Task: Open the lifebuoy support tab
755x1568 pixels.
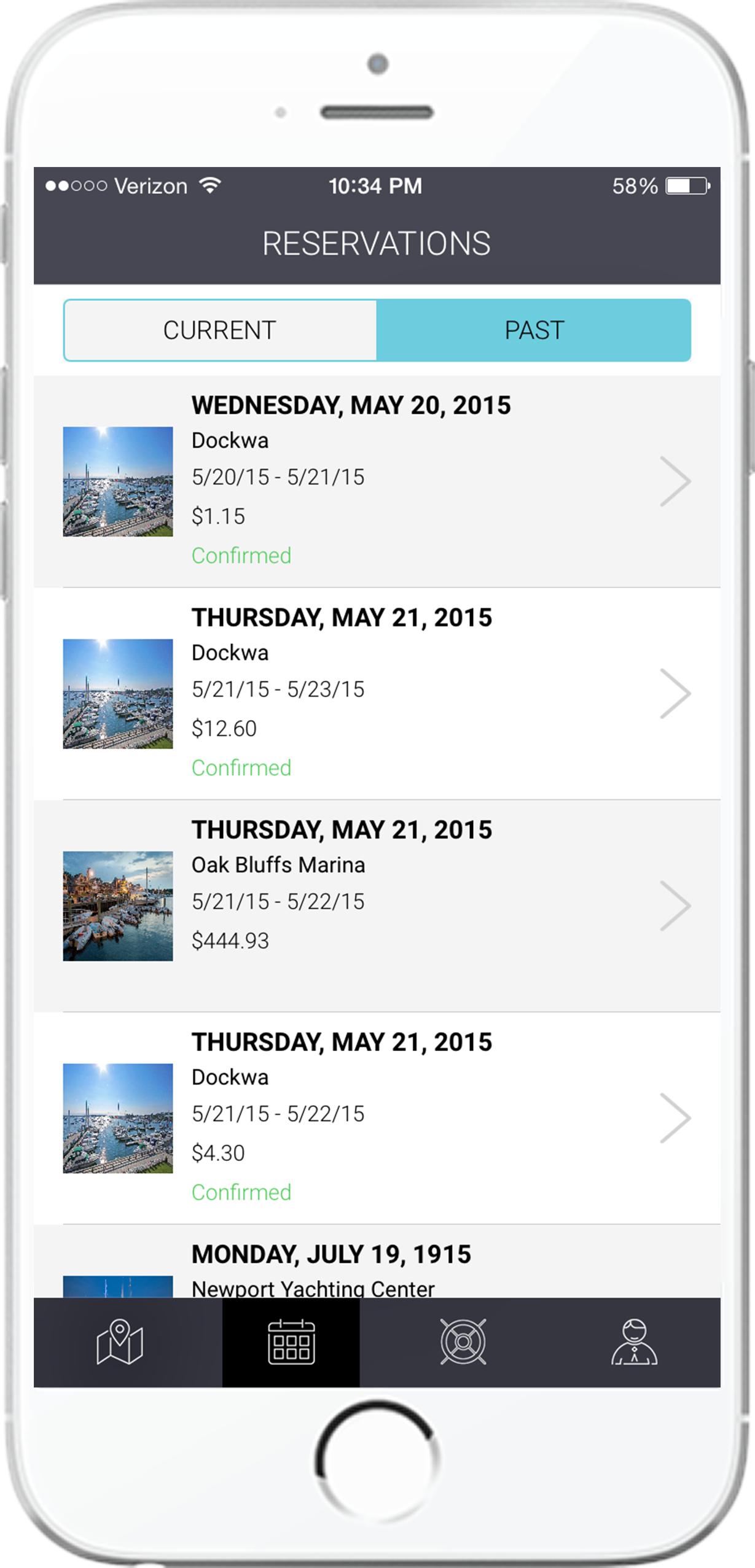Action: coord(463,1343)
